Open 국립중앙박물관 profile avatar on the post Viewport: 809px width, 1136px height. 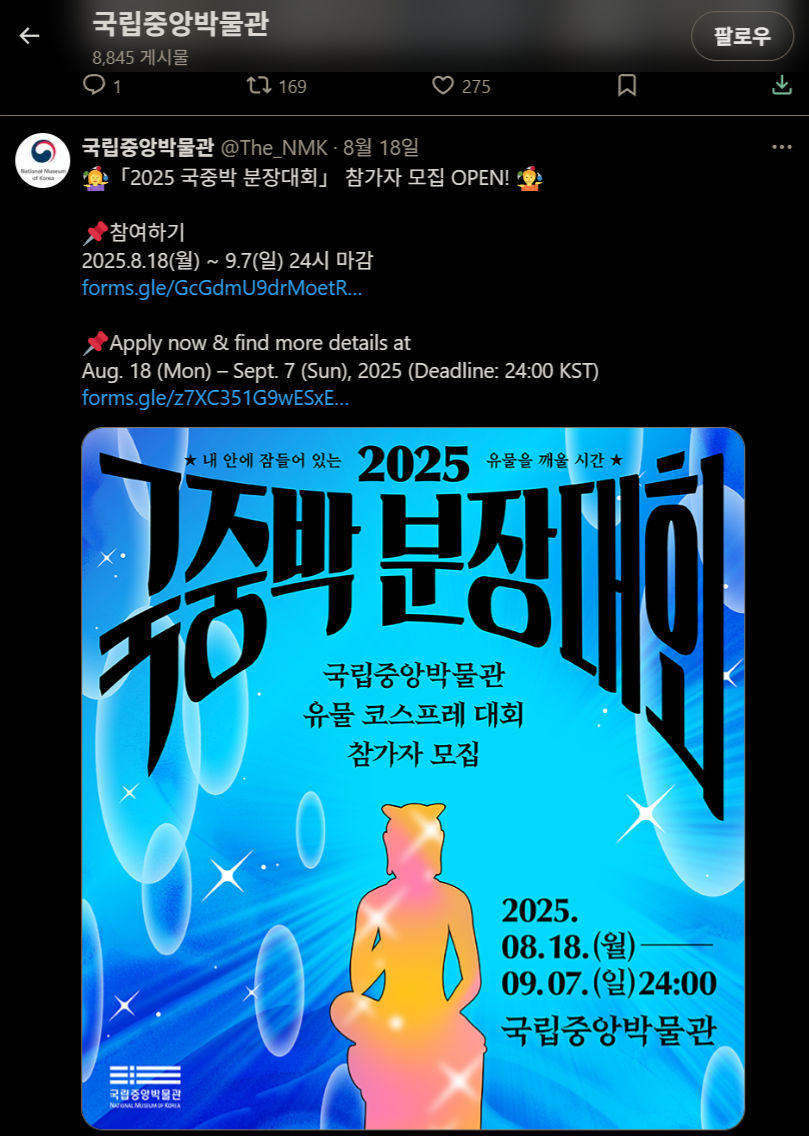click(43, 160)
